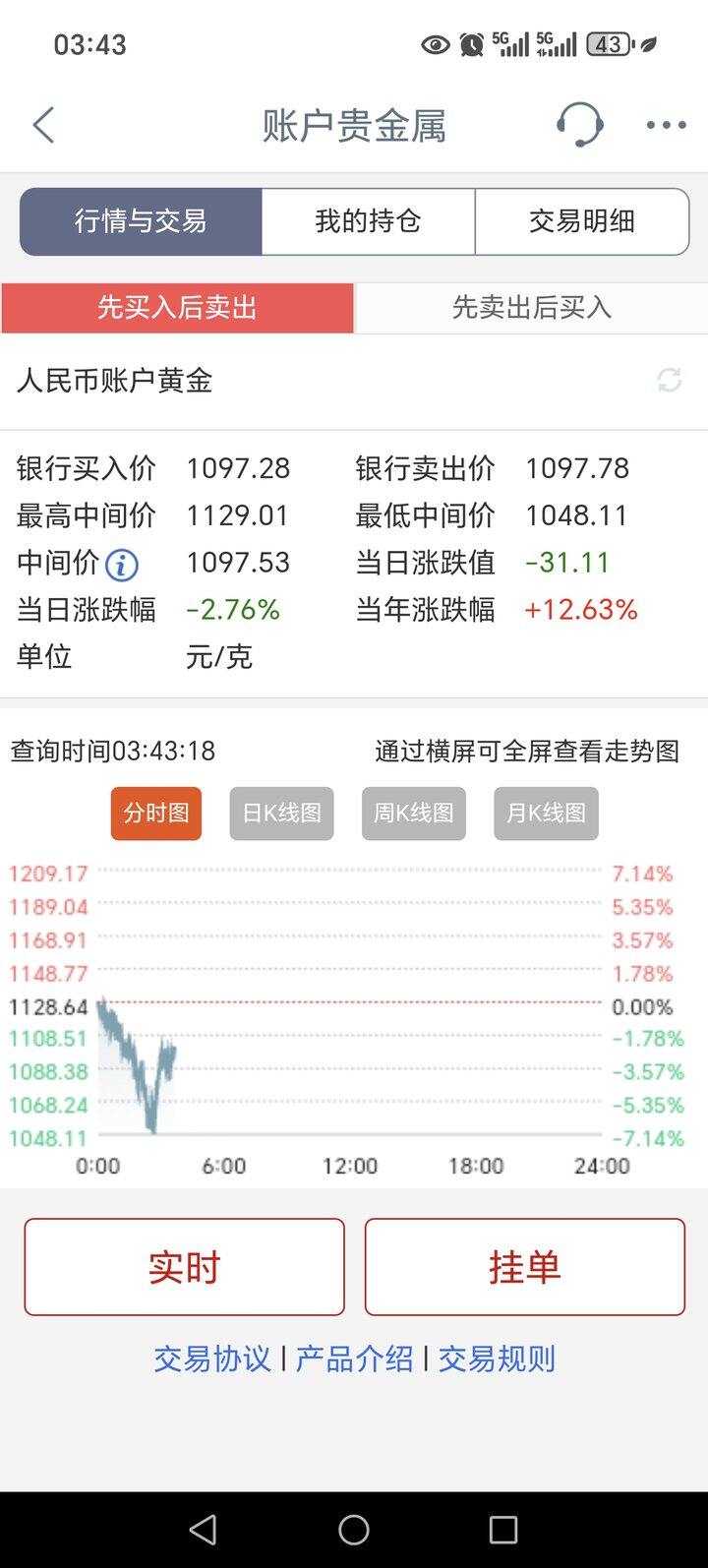The image size is (708, 1568).
Task: Select the 周K线图 chart view
Action: coord(413,813)
